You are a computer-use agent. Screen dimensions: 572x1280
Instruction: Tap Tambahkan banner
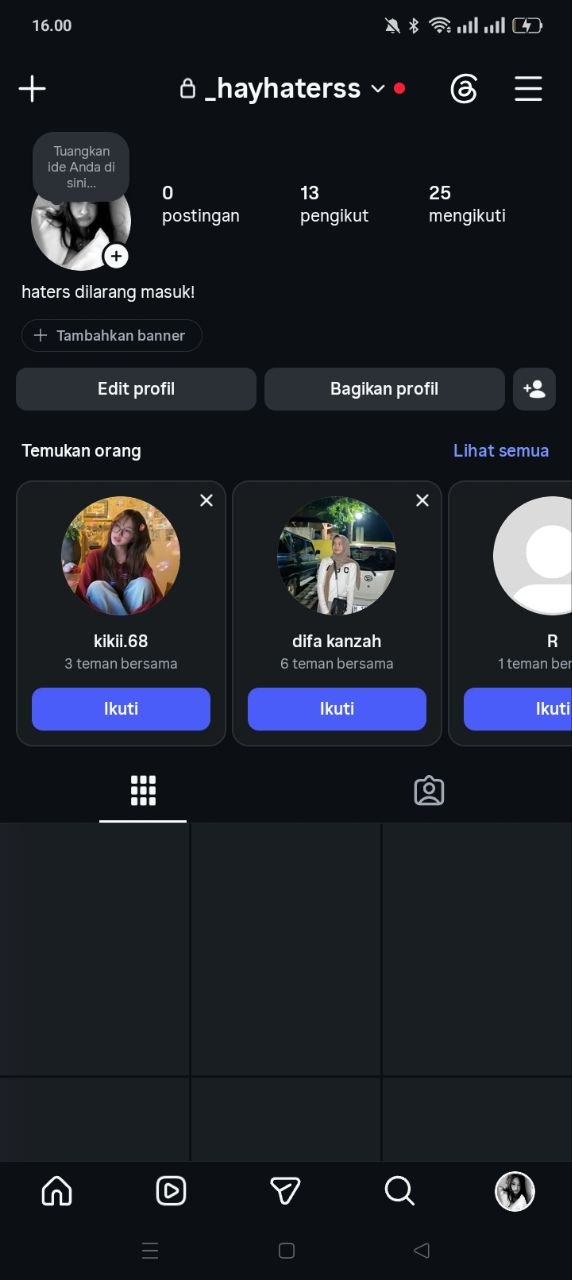111,336
